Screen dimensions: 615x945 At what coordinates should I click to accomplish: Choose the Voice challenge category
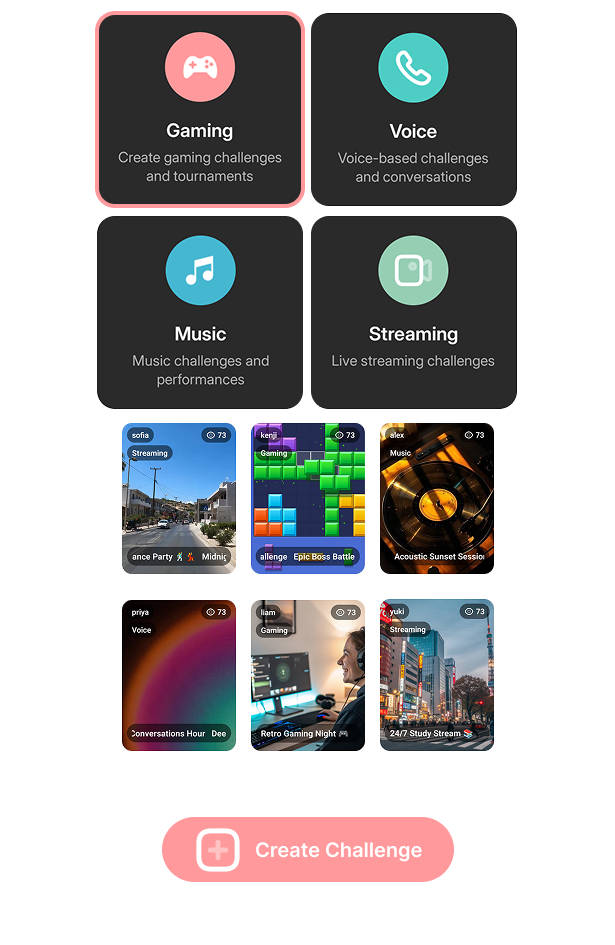tap(413, 110)
